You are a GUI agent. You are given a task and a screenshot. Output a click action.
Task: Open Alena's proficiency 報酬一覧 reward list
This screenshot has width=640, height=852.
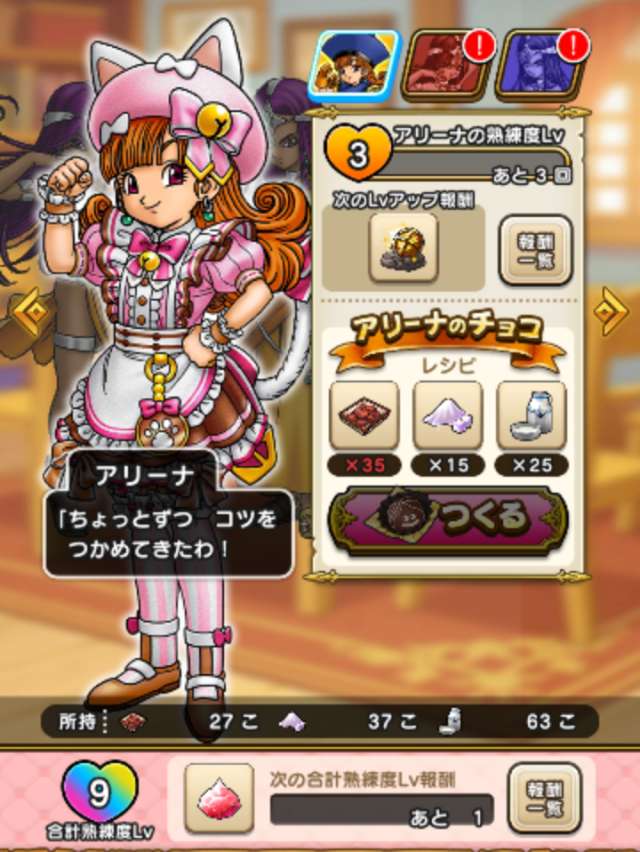point(535,249)
